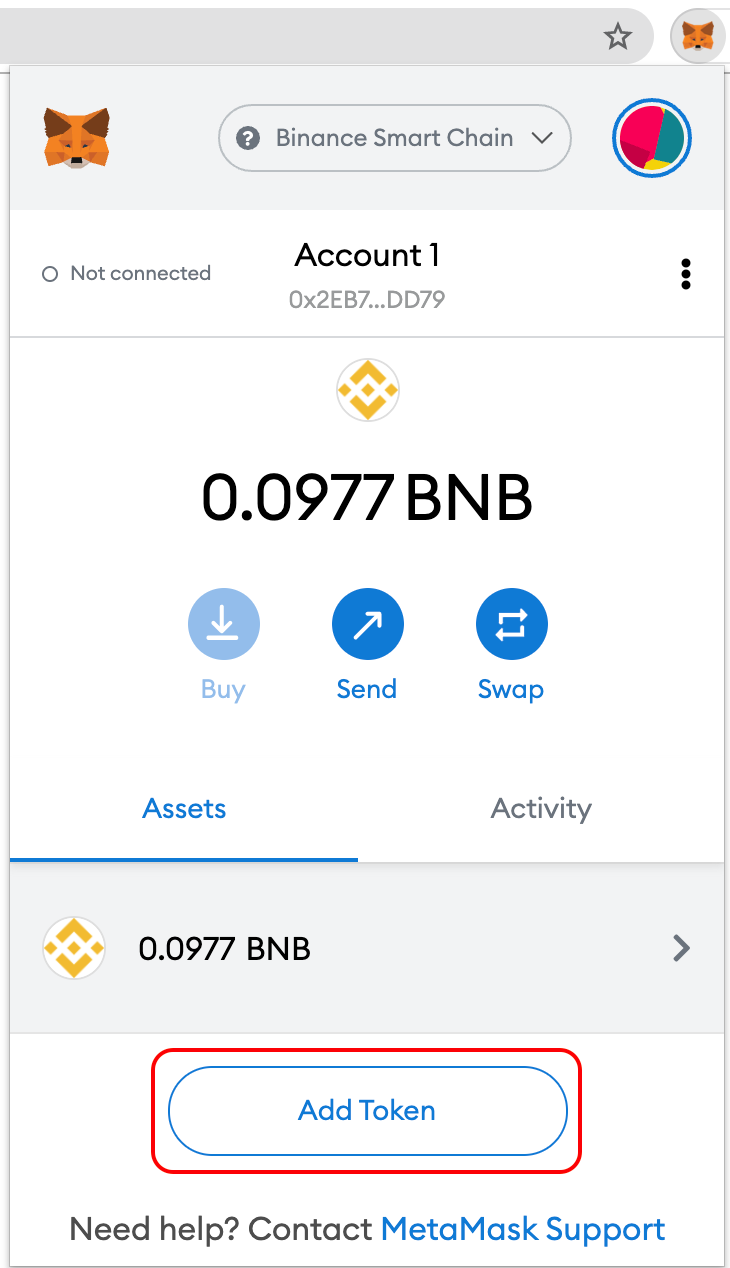
Task: Tap the MetaMask extension icon in toolbar
Action: tap(697, 37)
